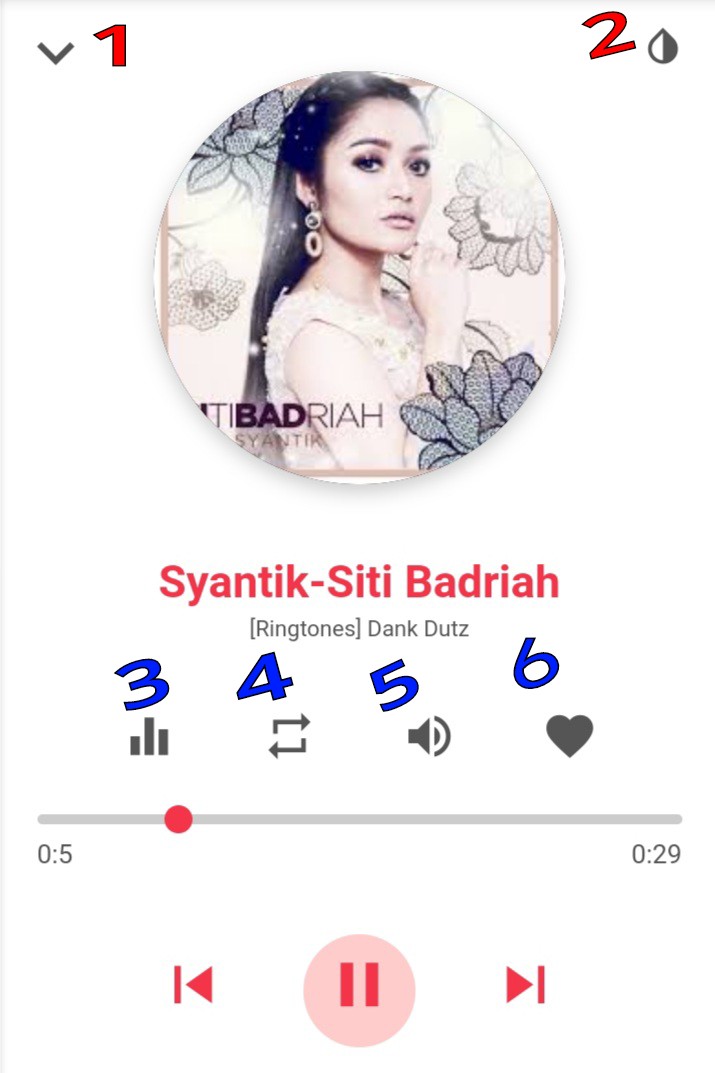
Task: Switch theme with the contrast icon
Action: pos(662,47)
